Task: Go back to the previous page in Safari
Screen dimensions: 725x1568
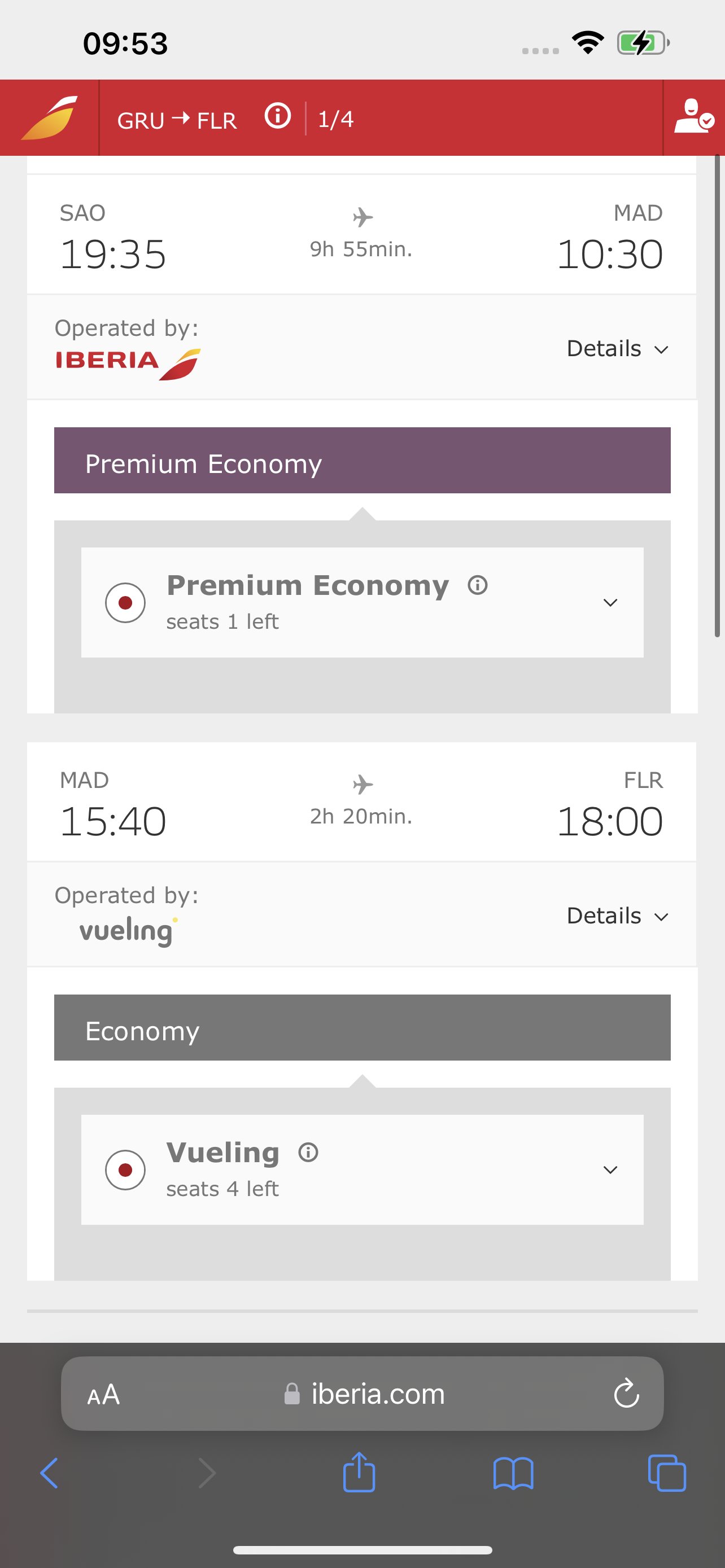Action: point(49,1473)
